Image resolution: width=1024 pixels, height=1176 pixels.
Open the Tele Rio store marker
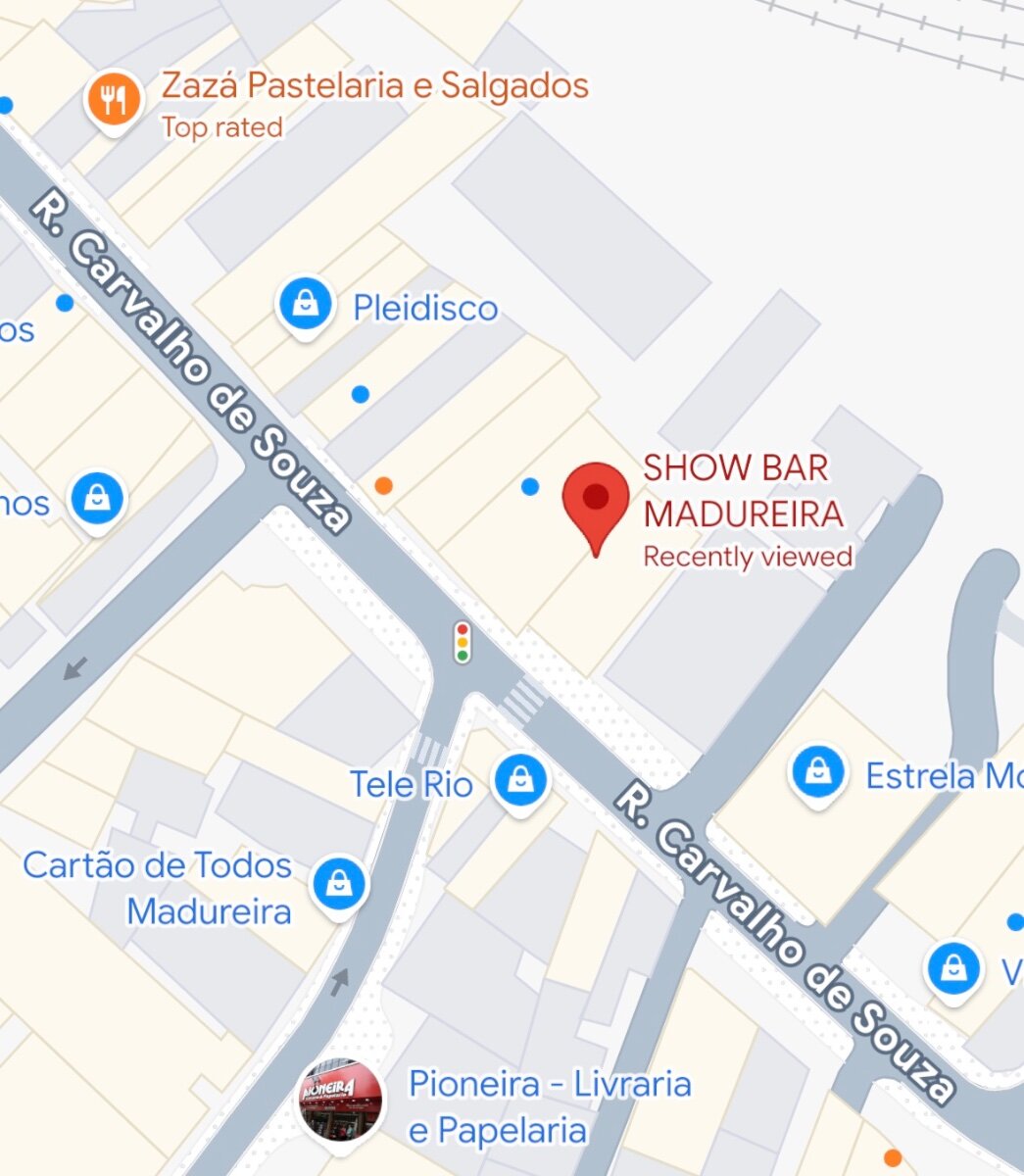tap(520, 781)
